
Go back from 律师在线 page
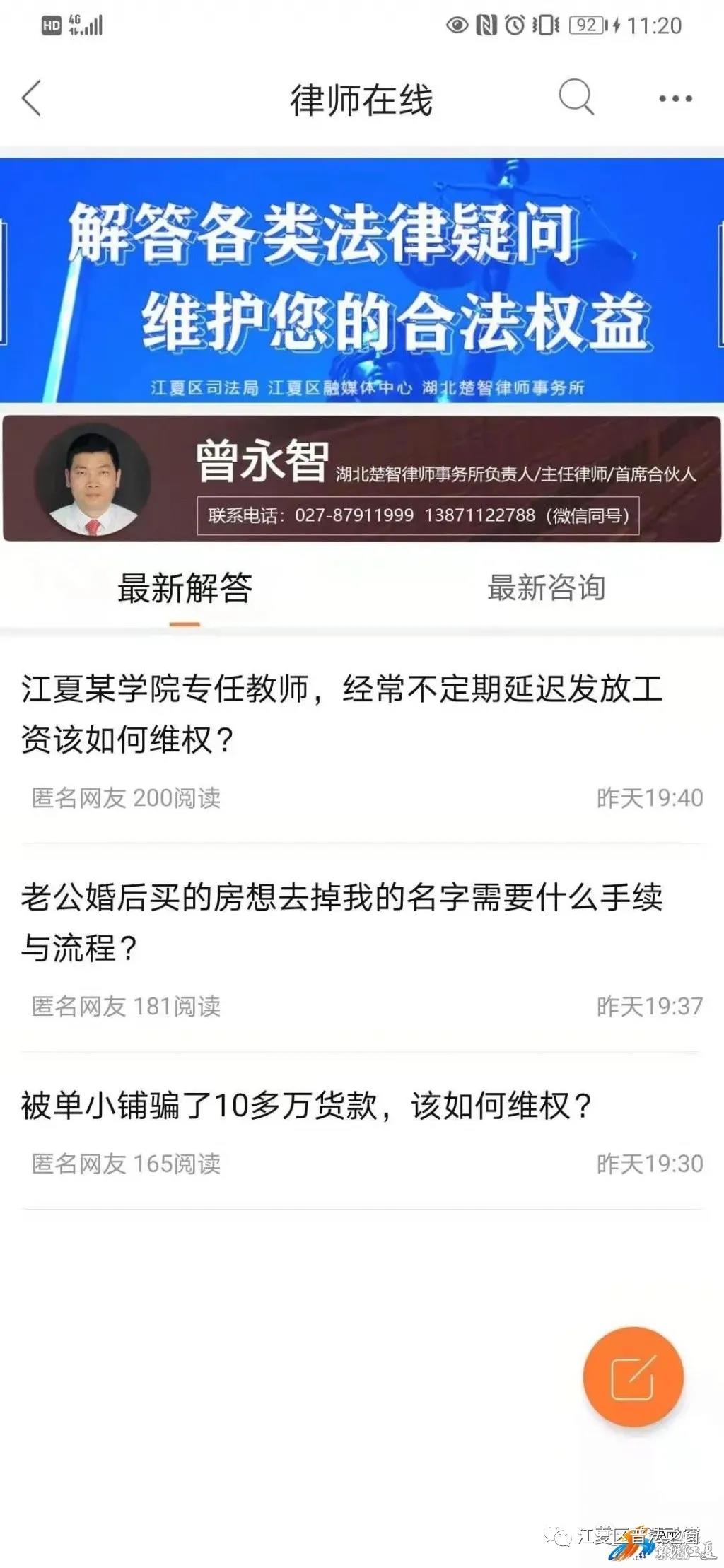[32, 98]
